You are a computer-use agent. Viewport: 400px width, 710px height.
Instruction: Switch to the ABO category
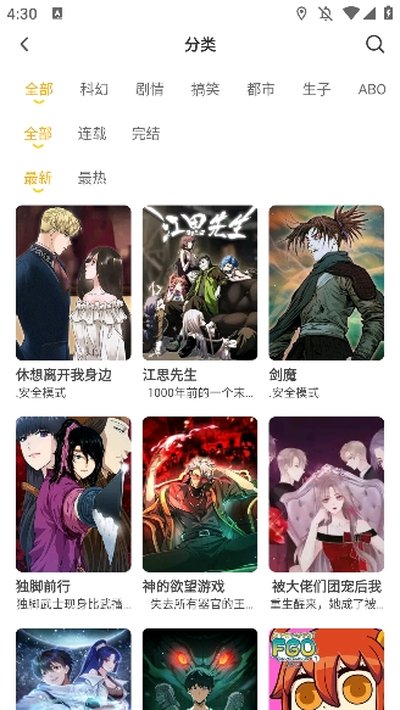(372, 89)
